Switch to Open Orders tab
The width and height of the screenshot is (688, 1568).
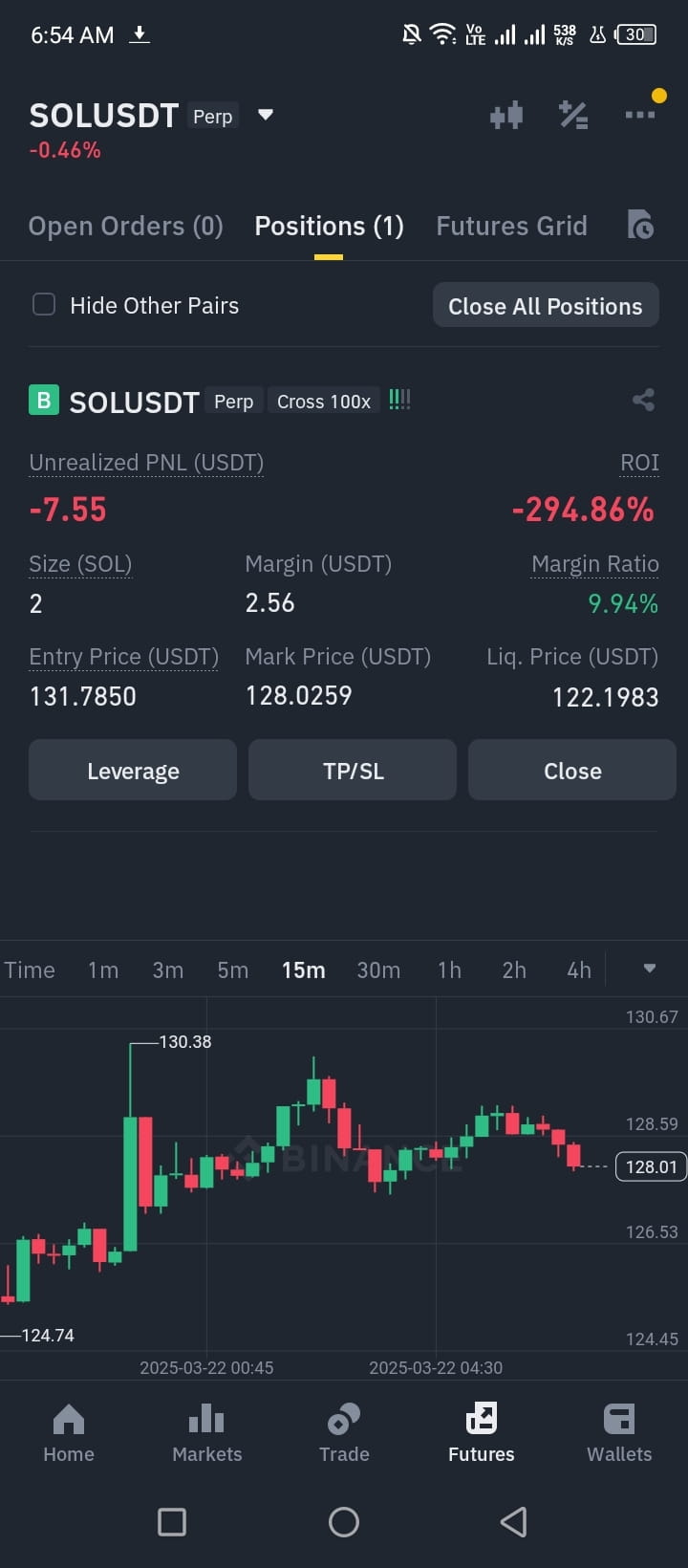(125, 227)
